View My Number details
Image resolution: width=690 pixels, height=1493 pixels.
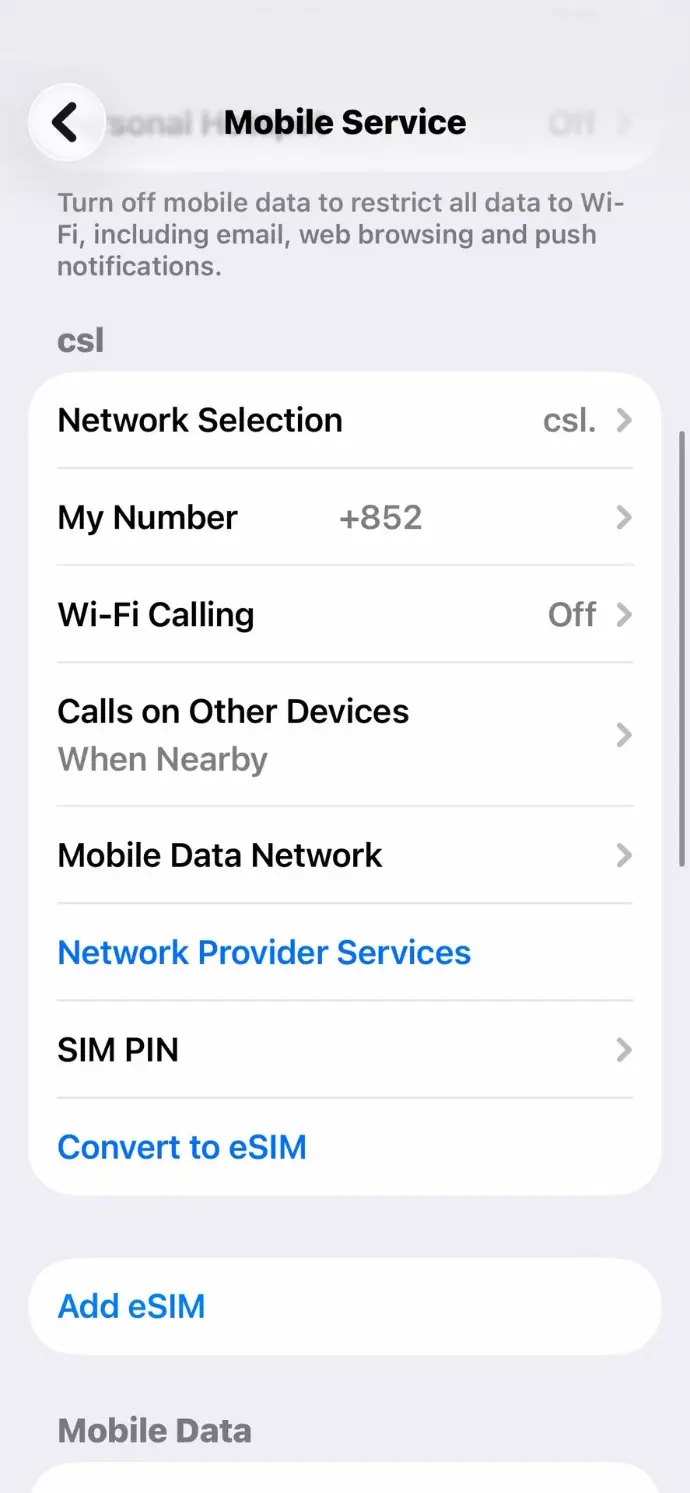coord(344,518)
